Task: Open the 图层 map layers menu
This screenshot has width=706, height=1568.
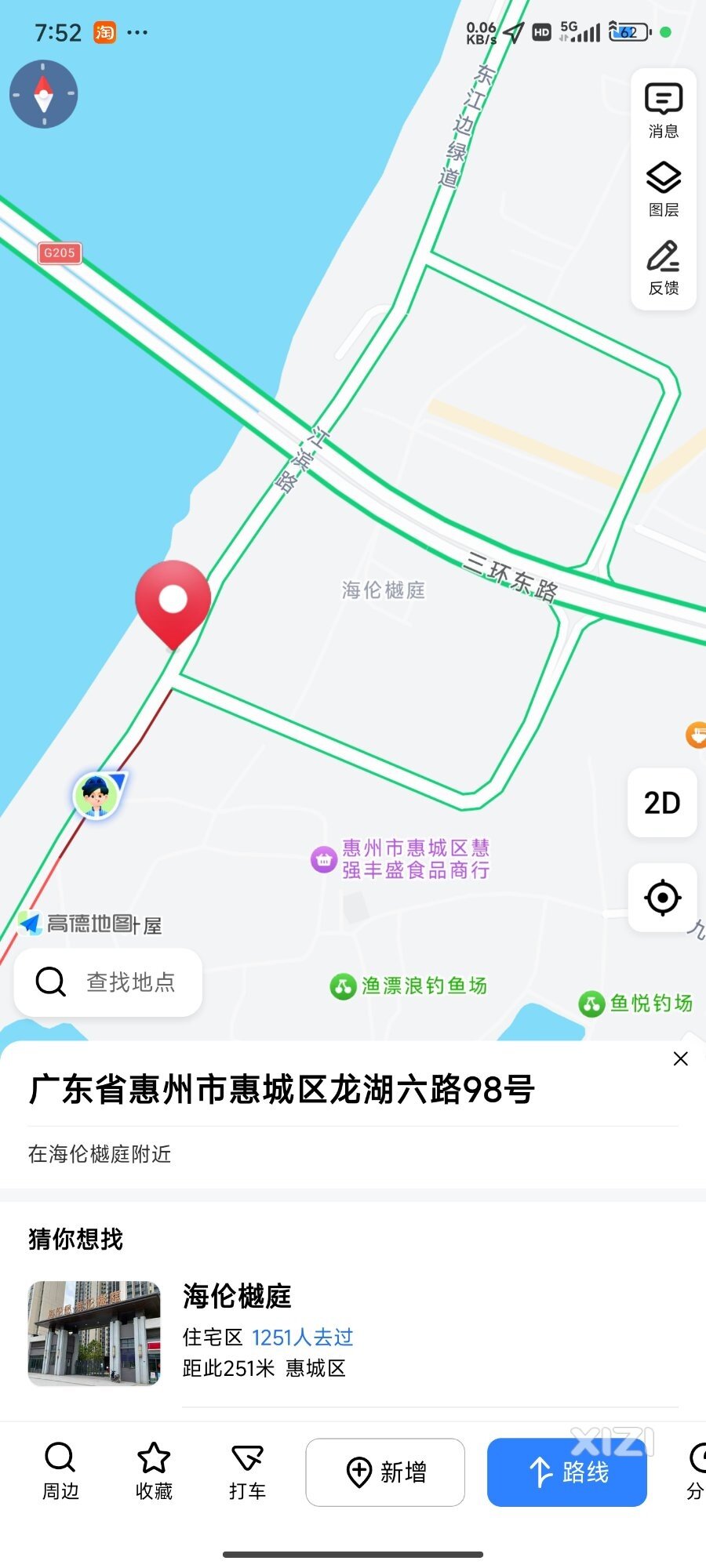Action: tap(663, 189)
